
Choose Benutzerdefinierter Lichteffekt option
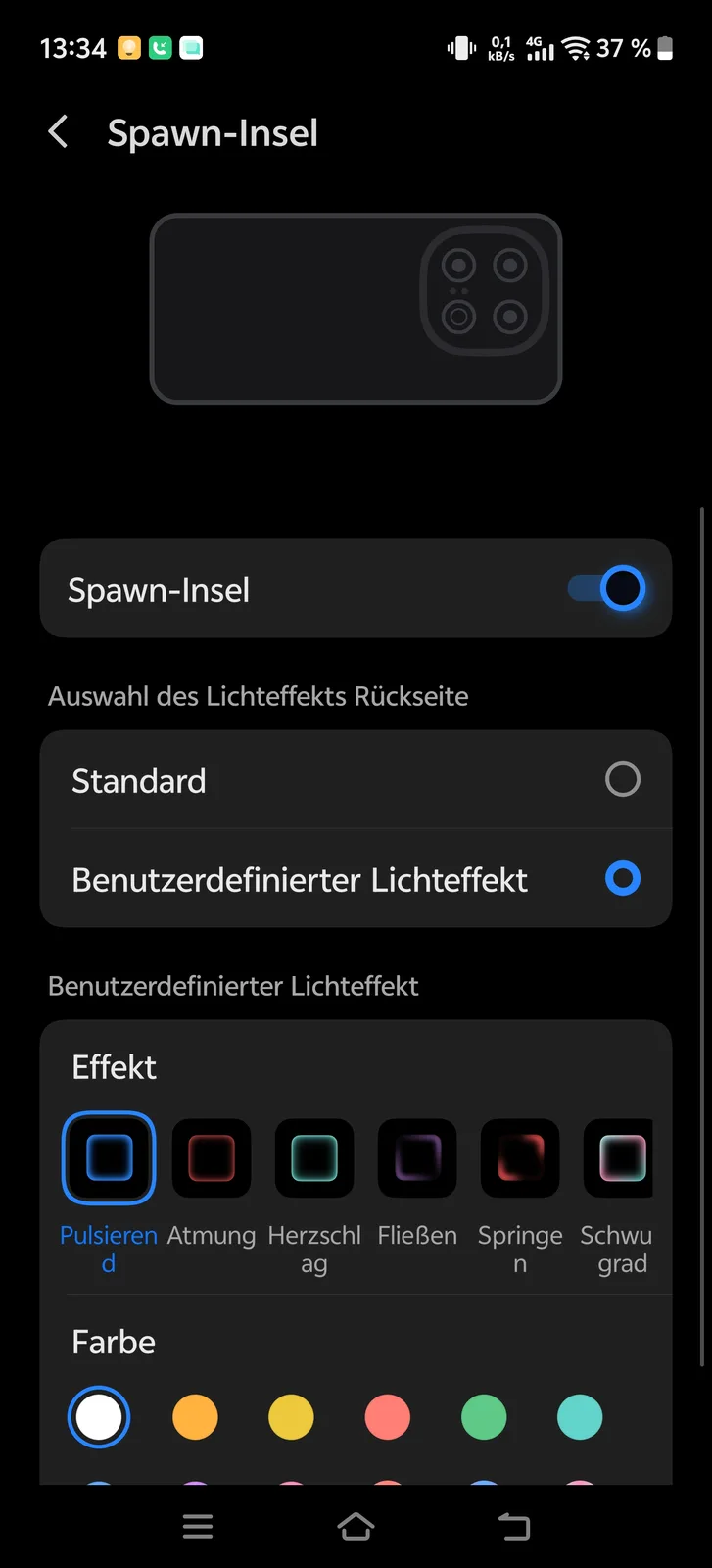pyautogui.click(x=623, y=878)
